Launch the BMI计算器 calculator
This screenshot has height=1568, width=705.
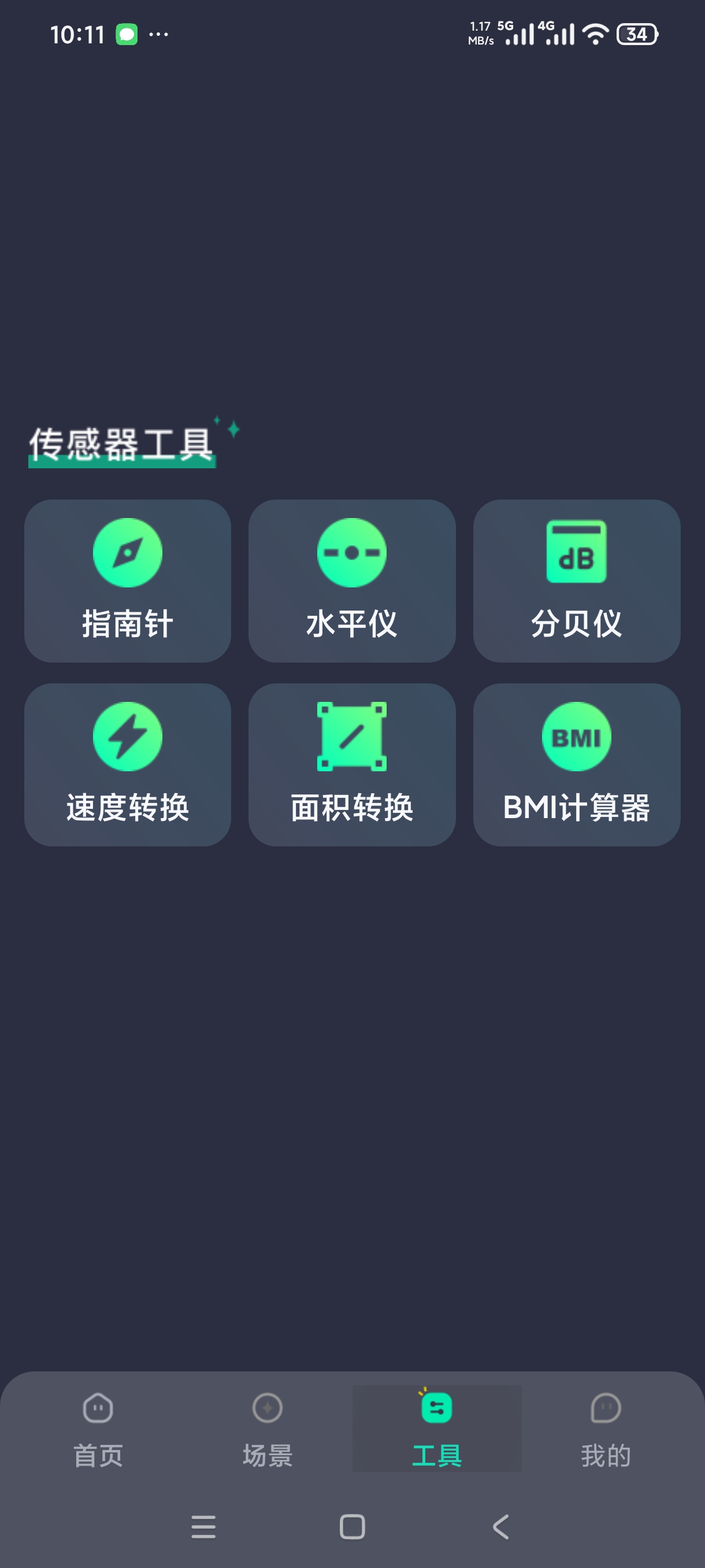[x=577, y=764]
